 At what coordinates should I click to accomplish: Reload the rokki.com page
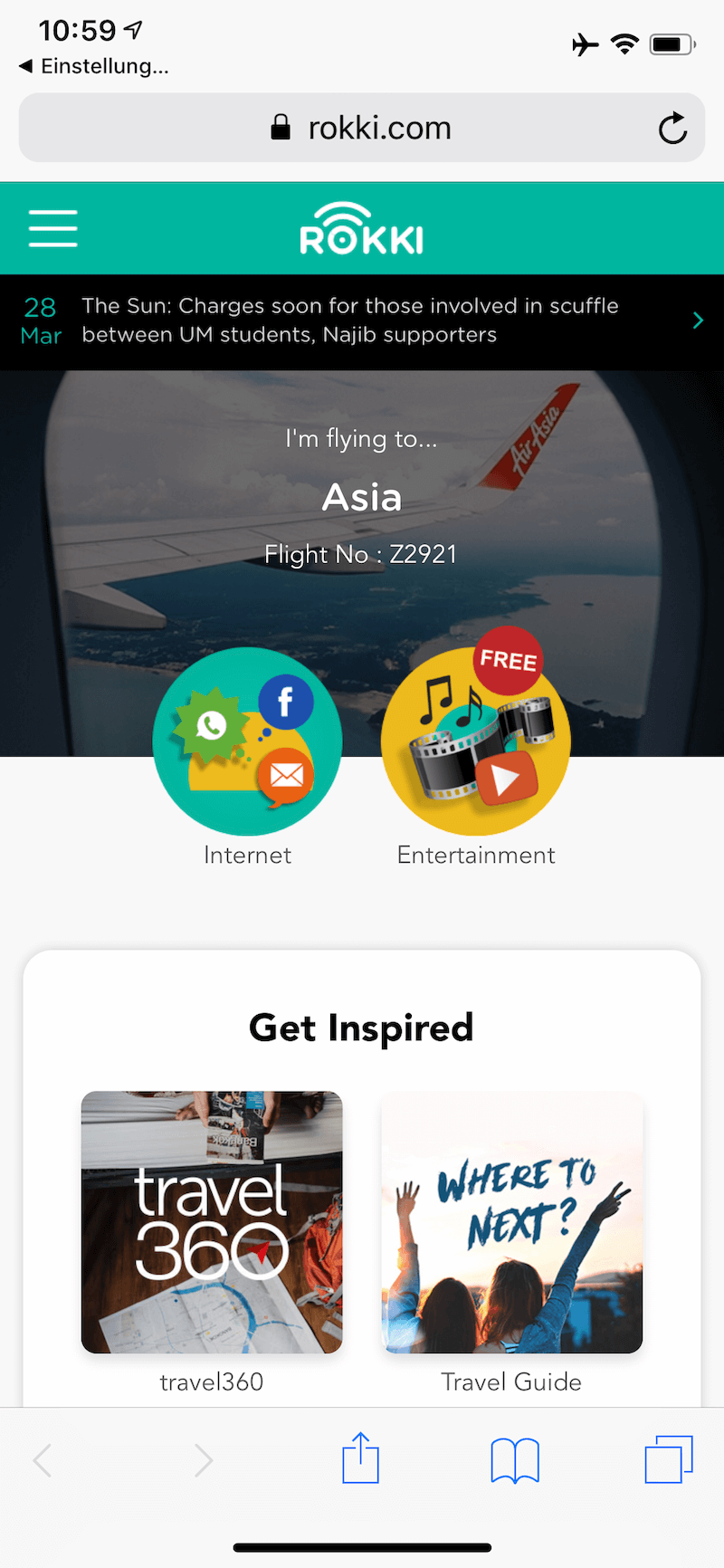pos(672,128)
